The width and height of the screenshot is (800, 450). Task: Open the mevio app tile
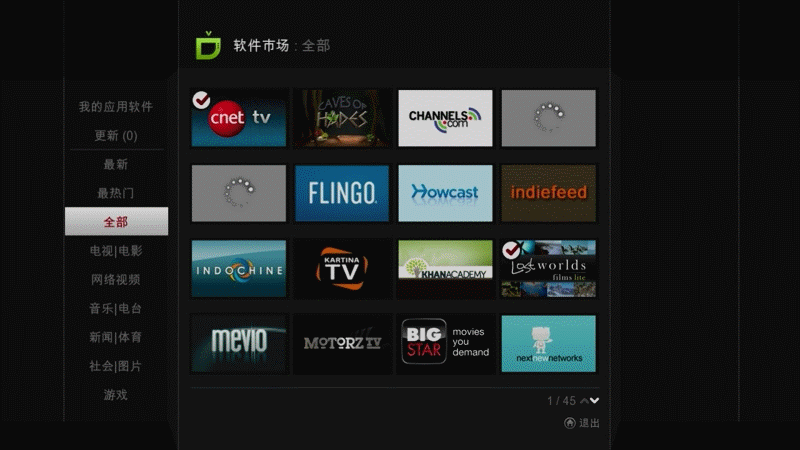coord(239,343)
